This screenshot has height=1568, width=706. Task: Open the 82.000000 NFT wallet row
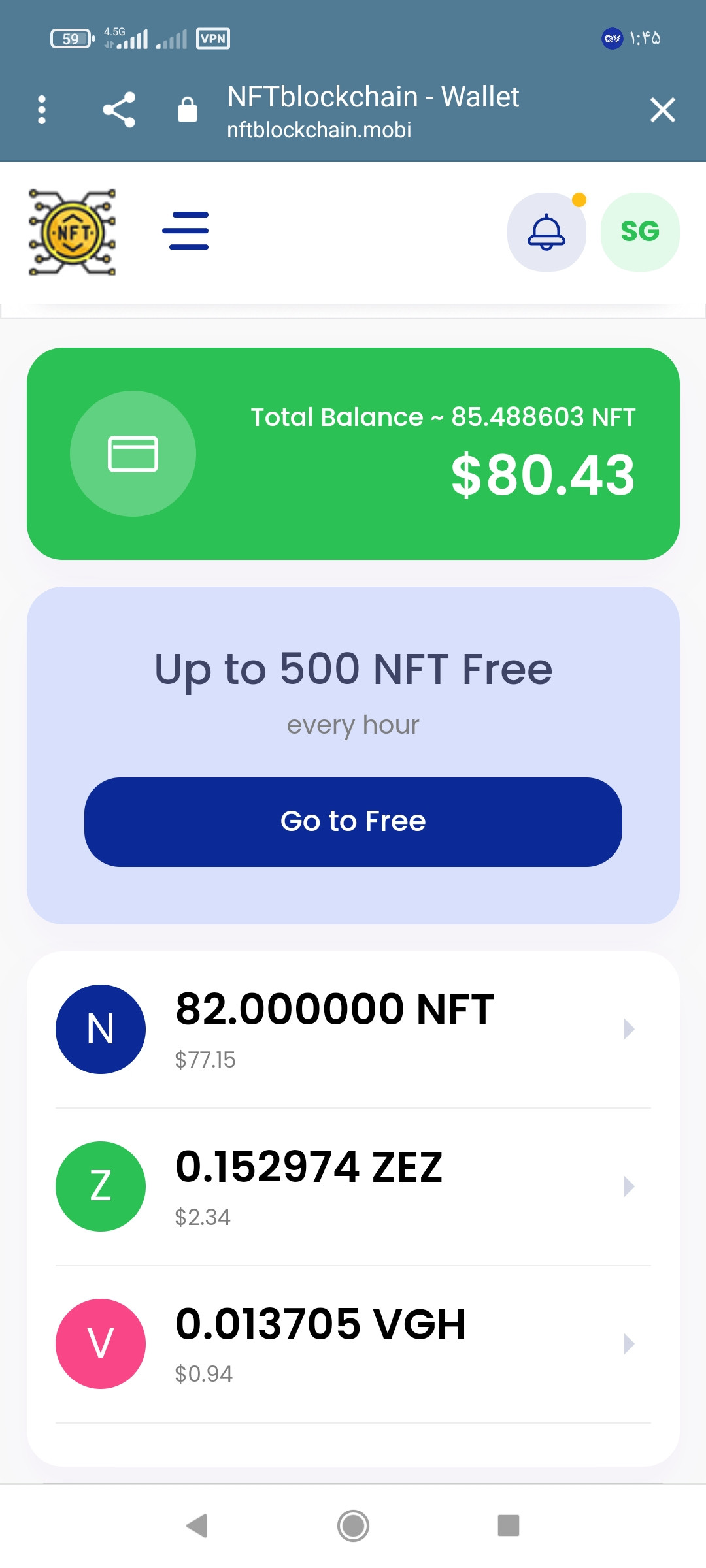[353, 1030]
